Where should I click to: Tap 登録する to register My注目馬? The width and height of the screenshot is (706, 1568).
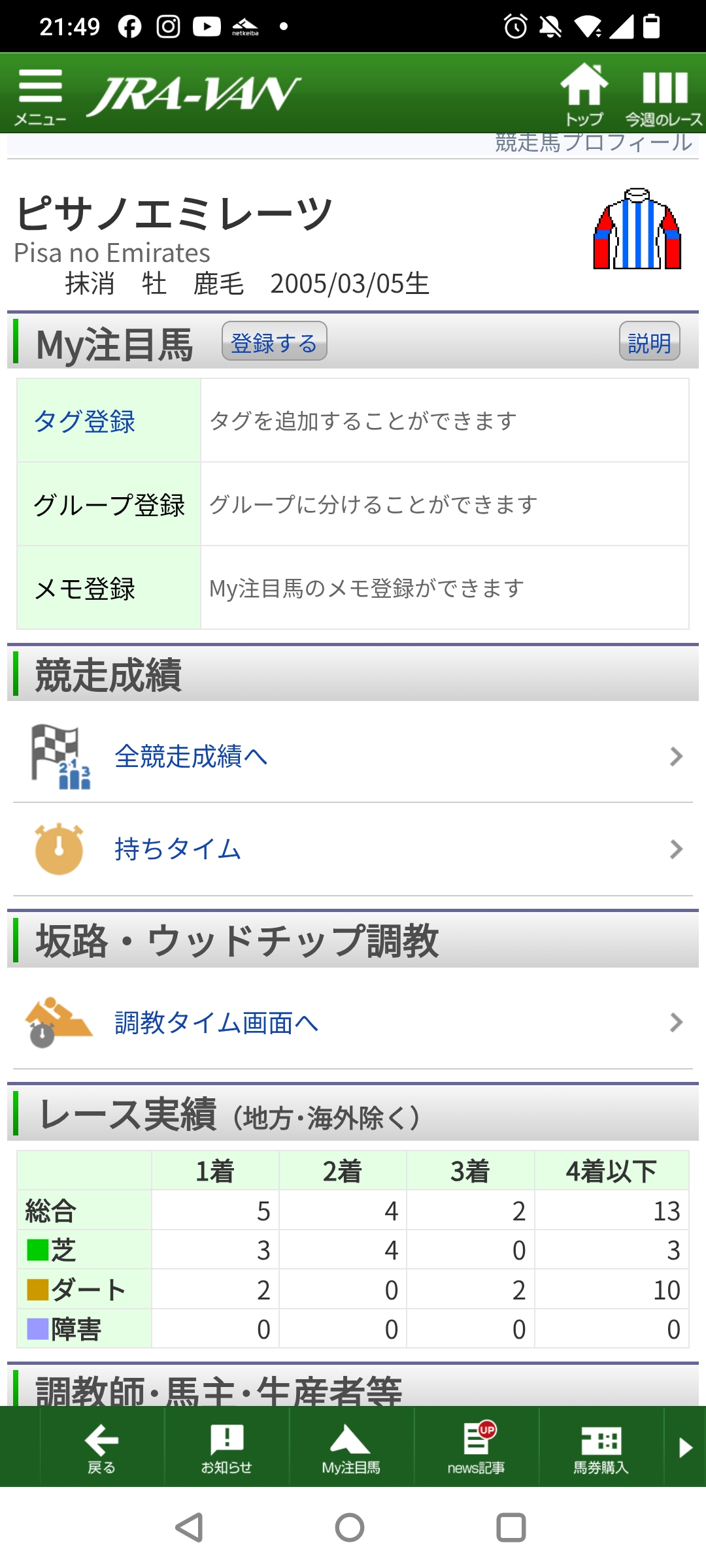pos(274,342)
